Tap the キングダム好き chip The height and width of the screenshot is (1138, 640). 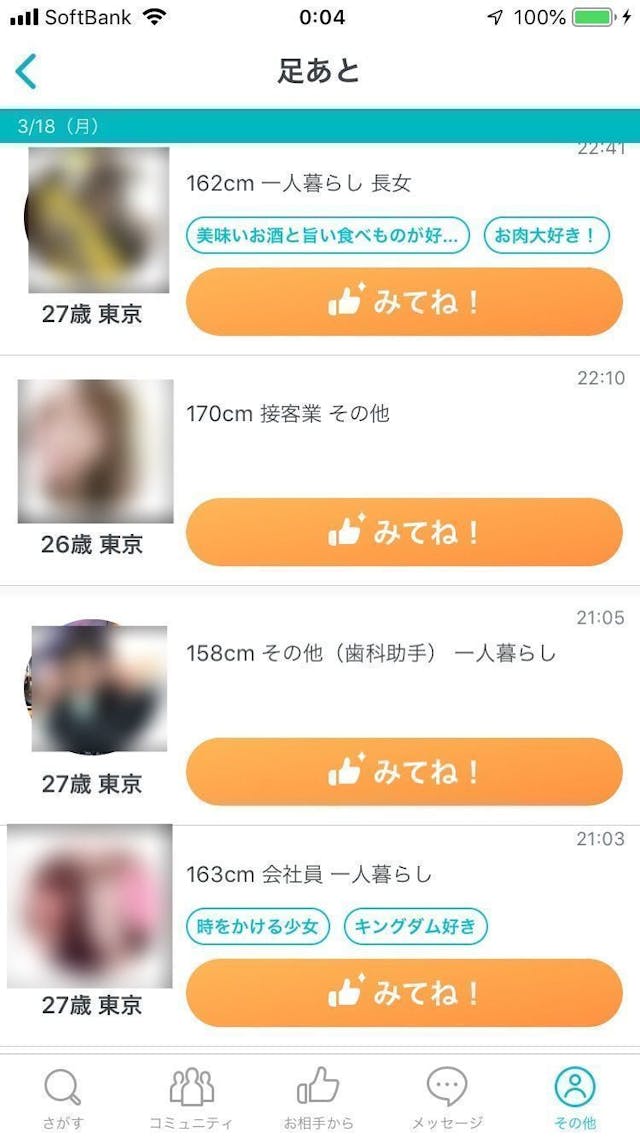pos(415,926)
